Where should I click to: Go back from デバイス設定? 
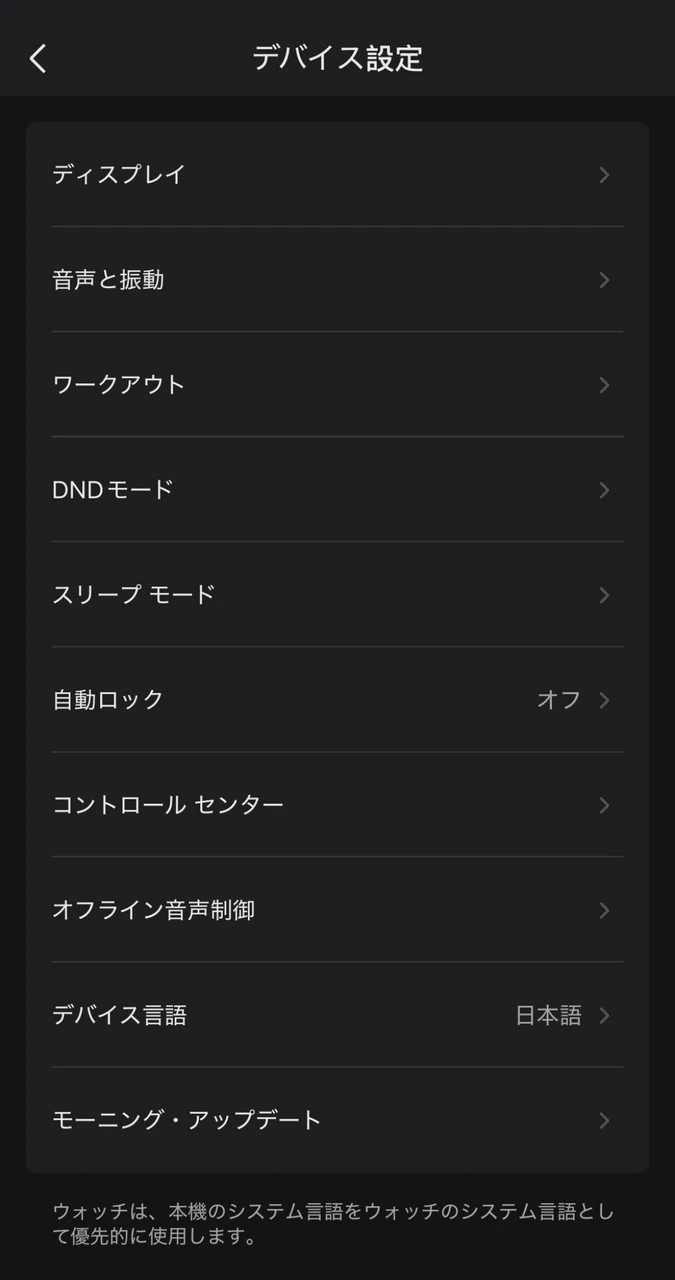pos(38,58)
